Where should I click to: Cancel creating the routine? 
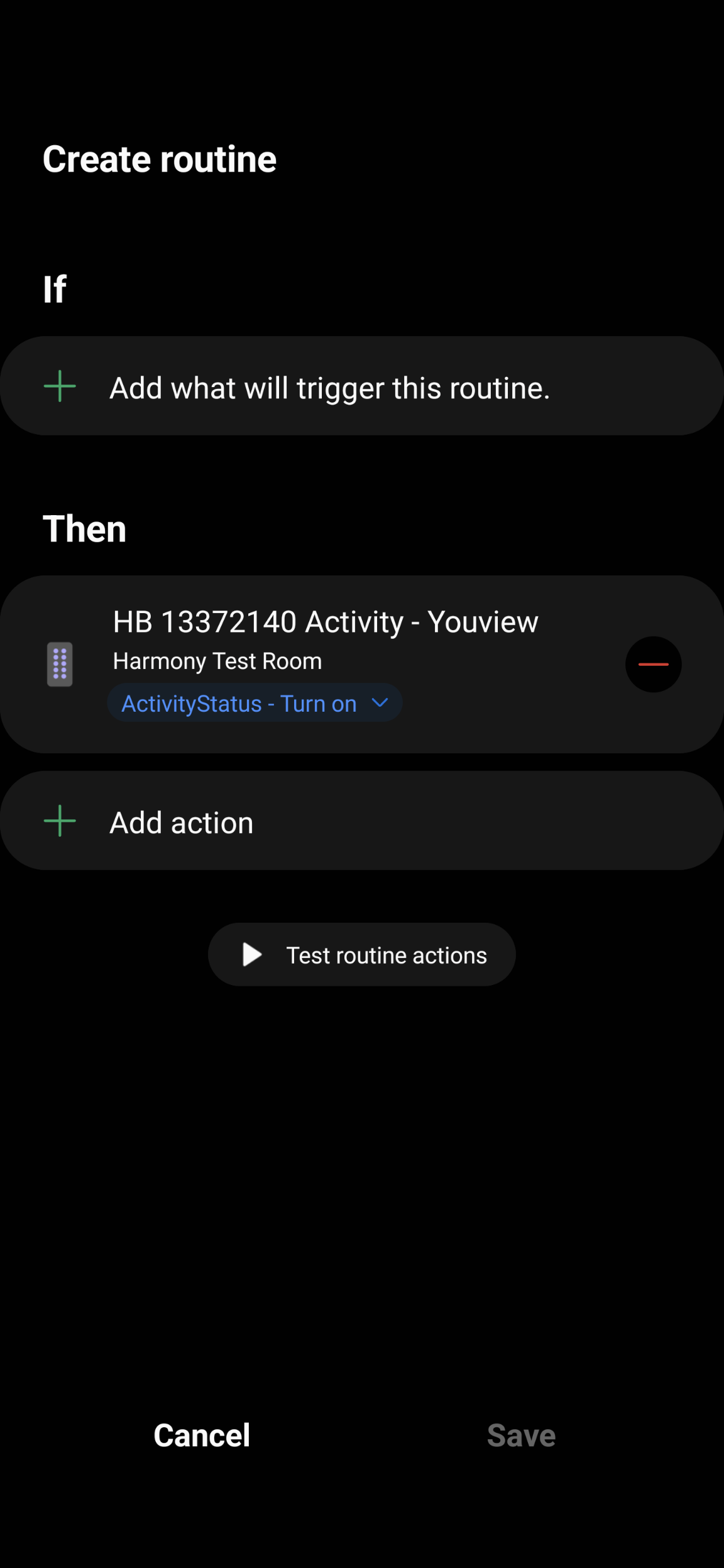point(202,1435)
